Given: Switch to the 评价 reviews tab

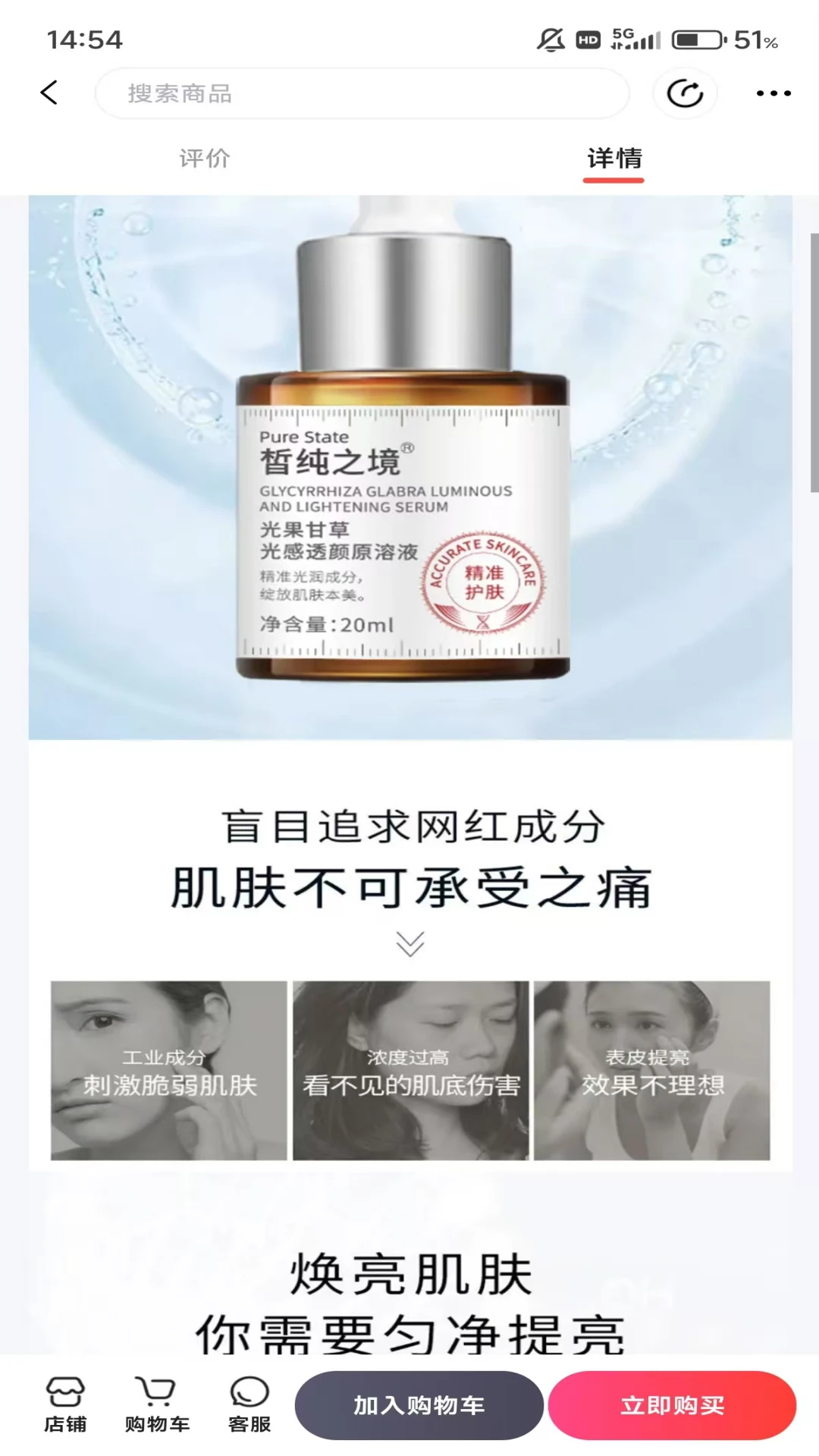Looking at the screenshot, I should [205, 158].
